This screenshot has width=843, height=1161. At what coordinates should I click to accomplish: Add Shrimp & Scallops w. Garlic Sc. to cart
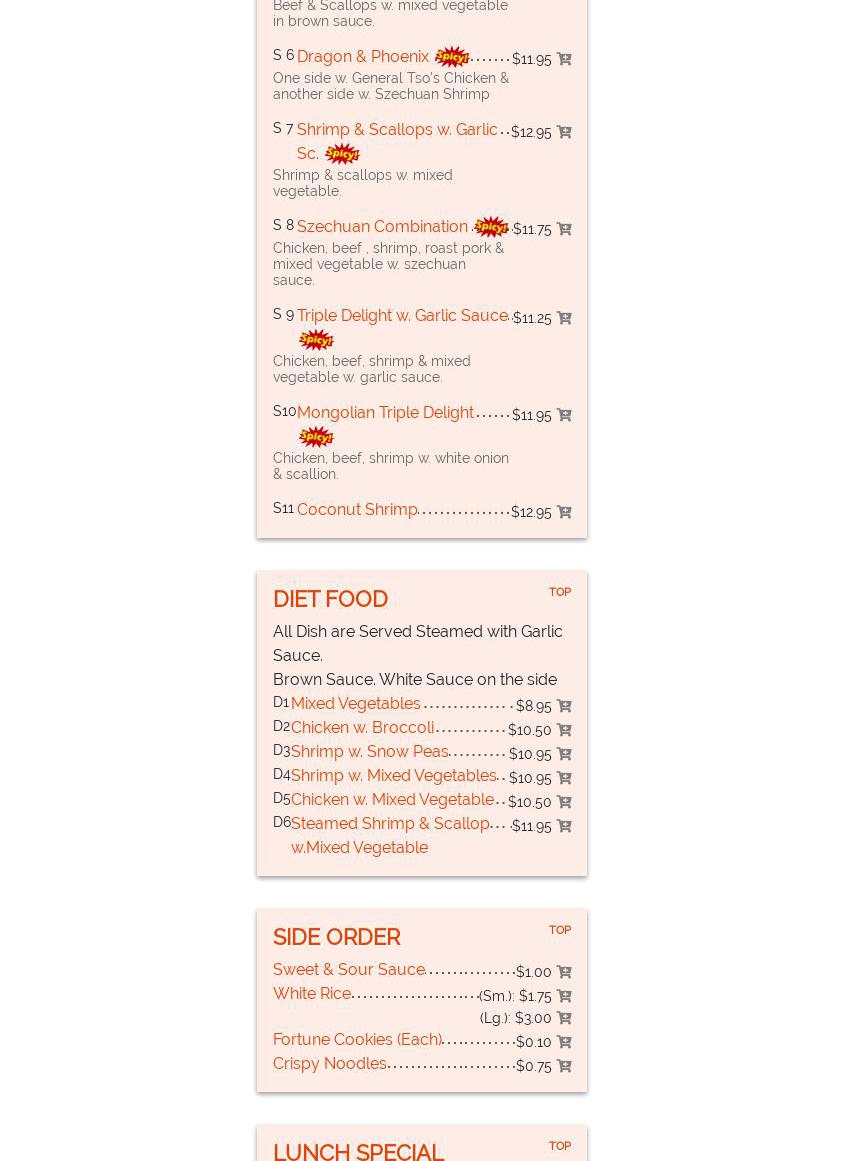(564, 132)
